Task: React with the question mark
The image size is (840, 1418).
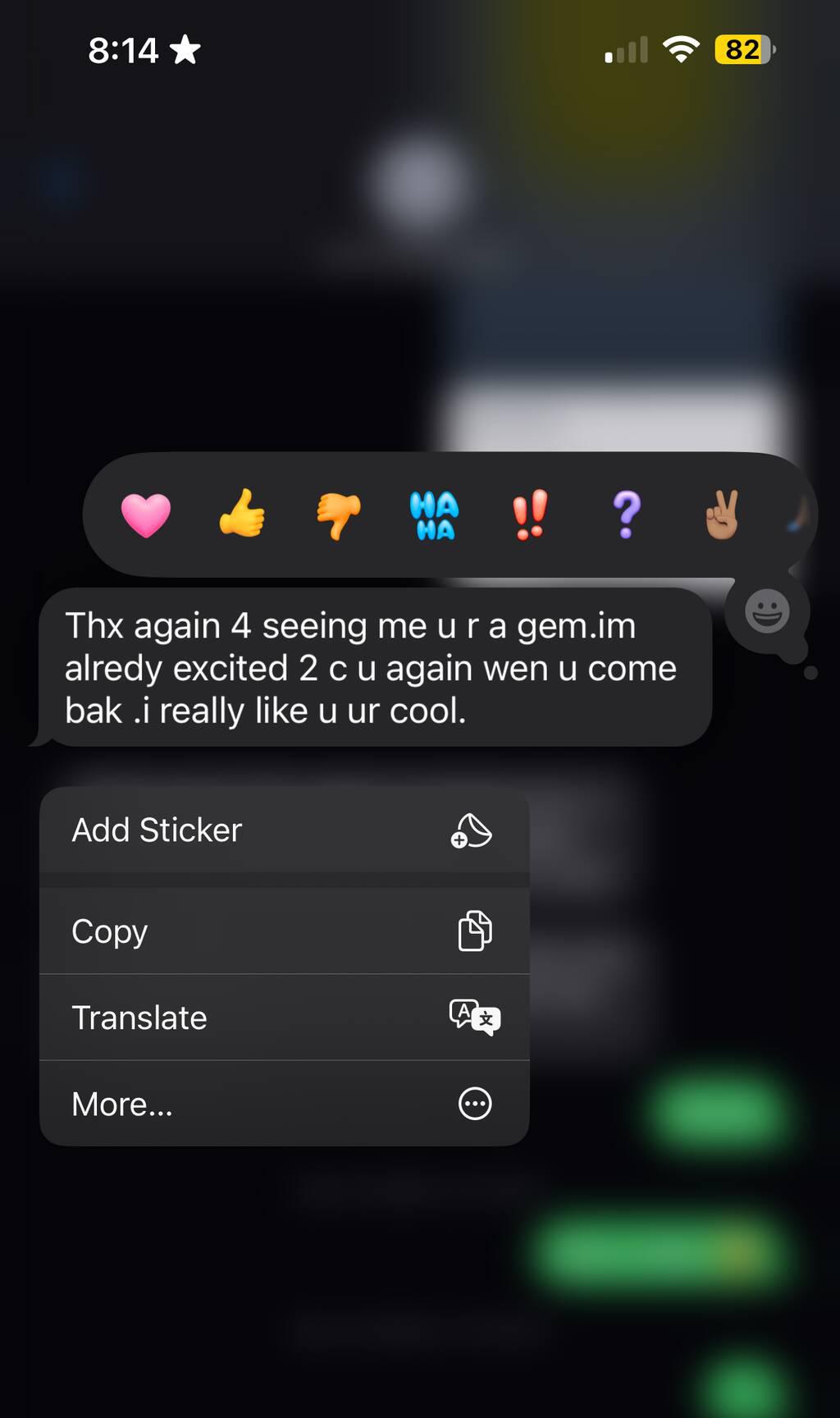Action: tap(627, 515)
